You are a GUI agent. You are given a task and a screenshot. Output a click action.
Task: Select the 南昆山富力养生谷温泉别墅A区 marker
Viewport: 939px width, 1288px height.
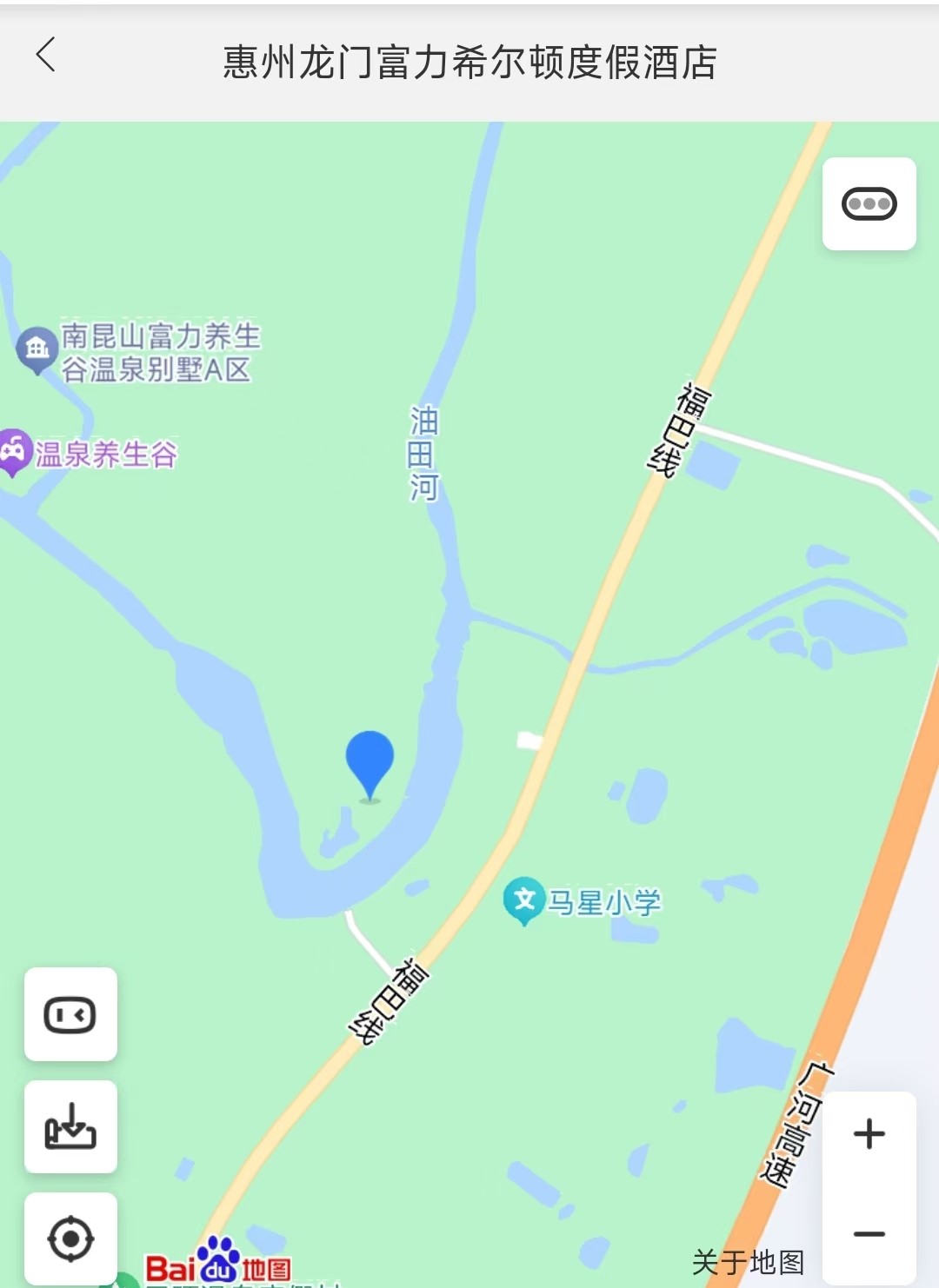37,349
